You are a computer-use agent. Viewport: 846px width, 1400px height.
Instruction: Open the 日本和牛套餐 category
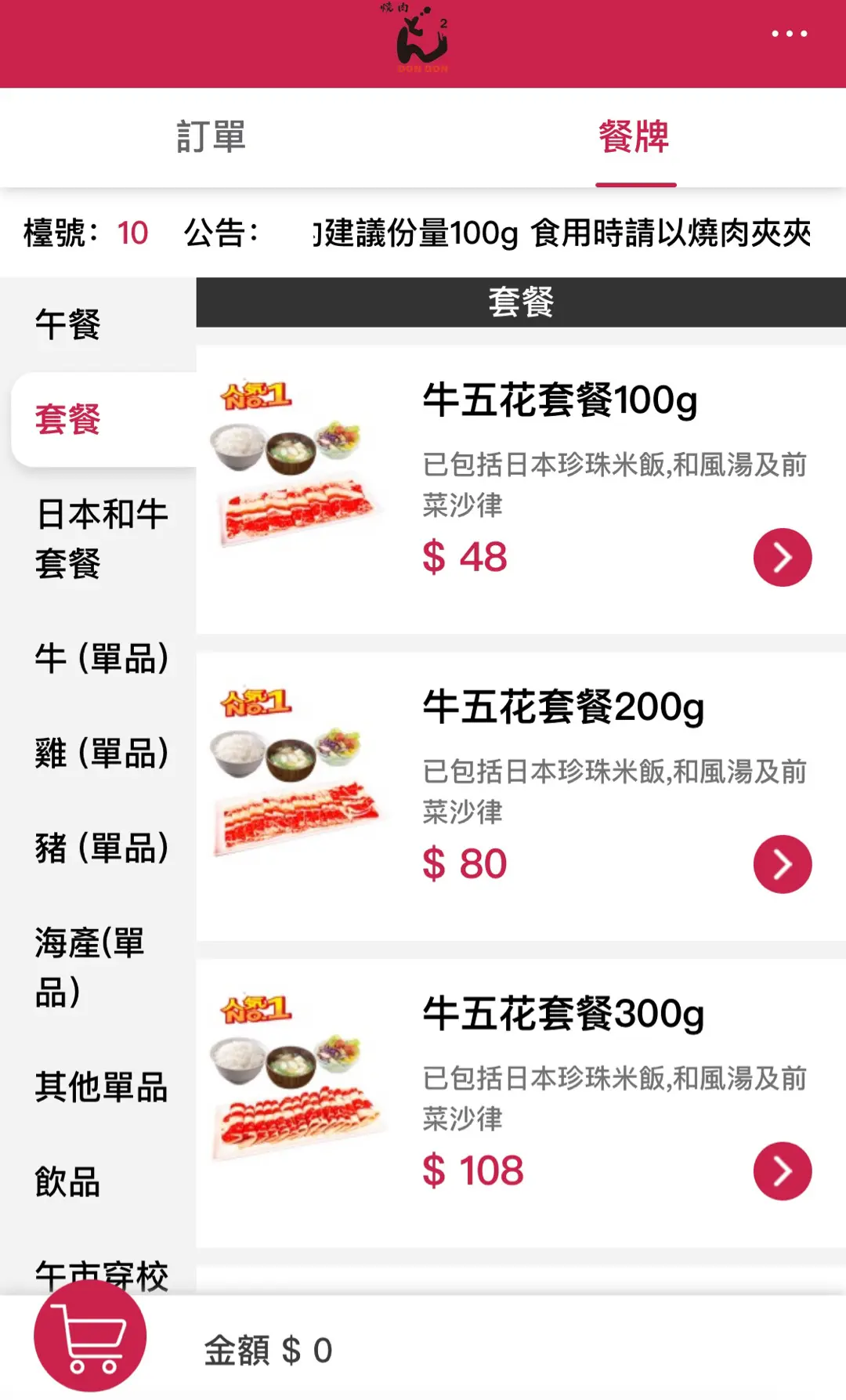101,538
